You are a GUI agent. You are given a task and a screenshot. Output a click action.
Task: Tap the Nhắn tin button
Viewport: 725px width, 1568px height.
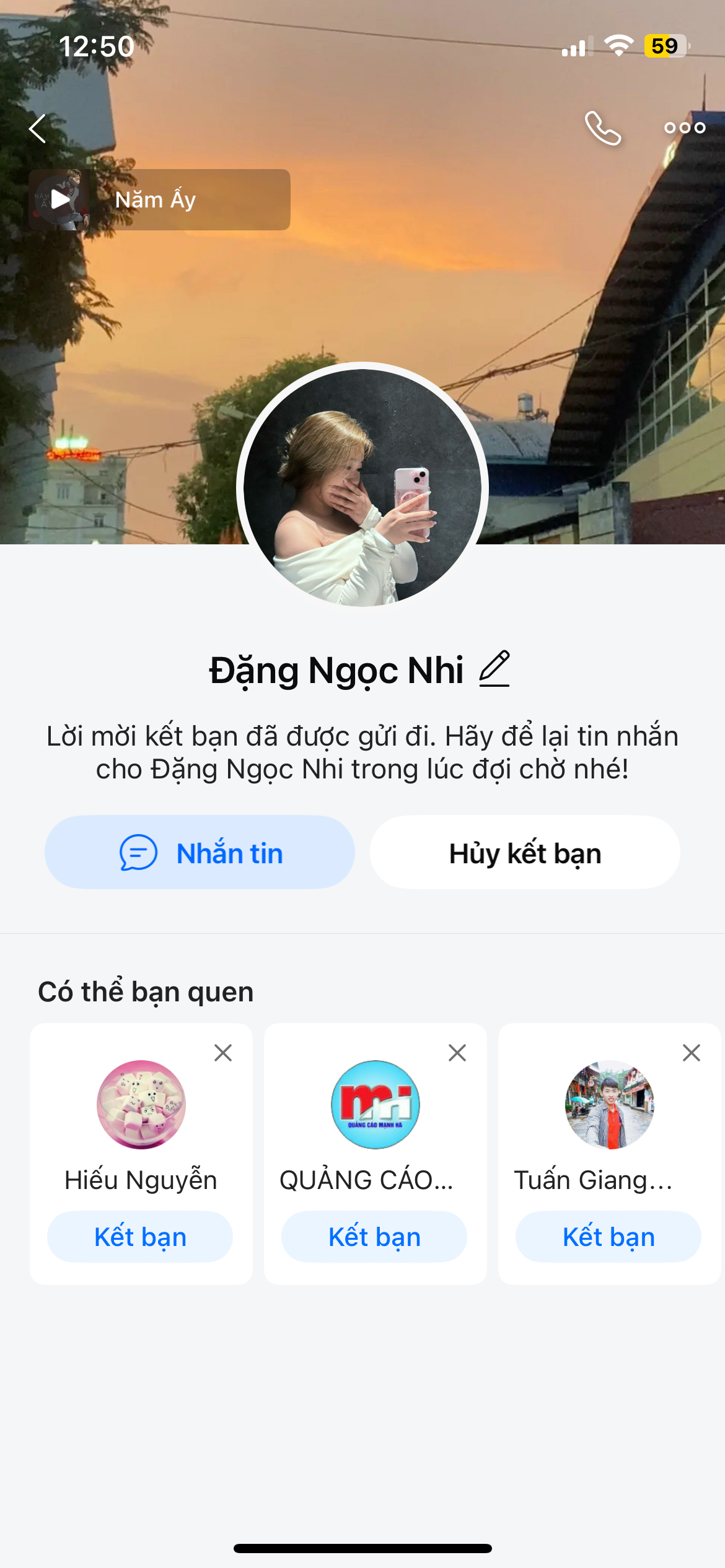pyautogui.click(x=200, y=853)
